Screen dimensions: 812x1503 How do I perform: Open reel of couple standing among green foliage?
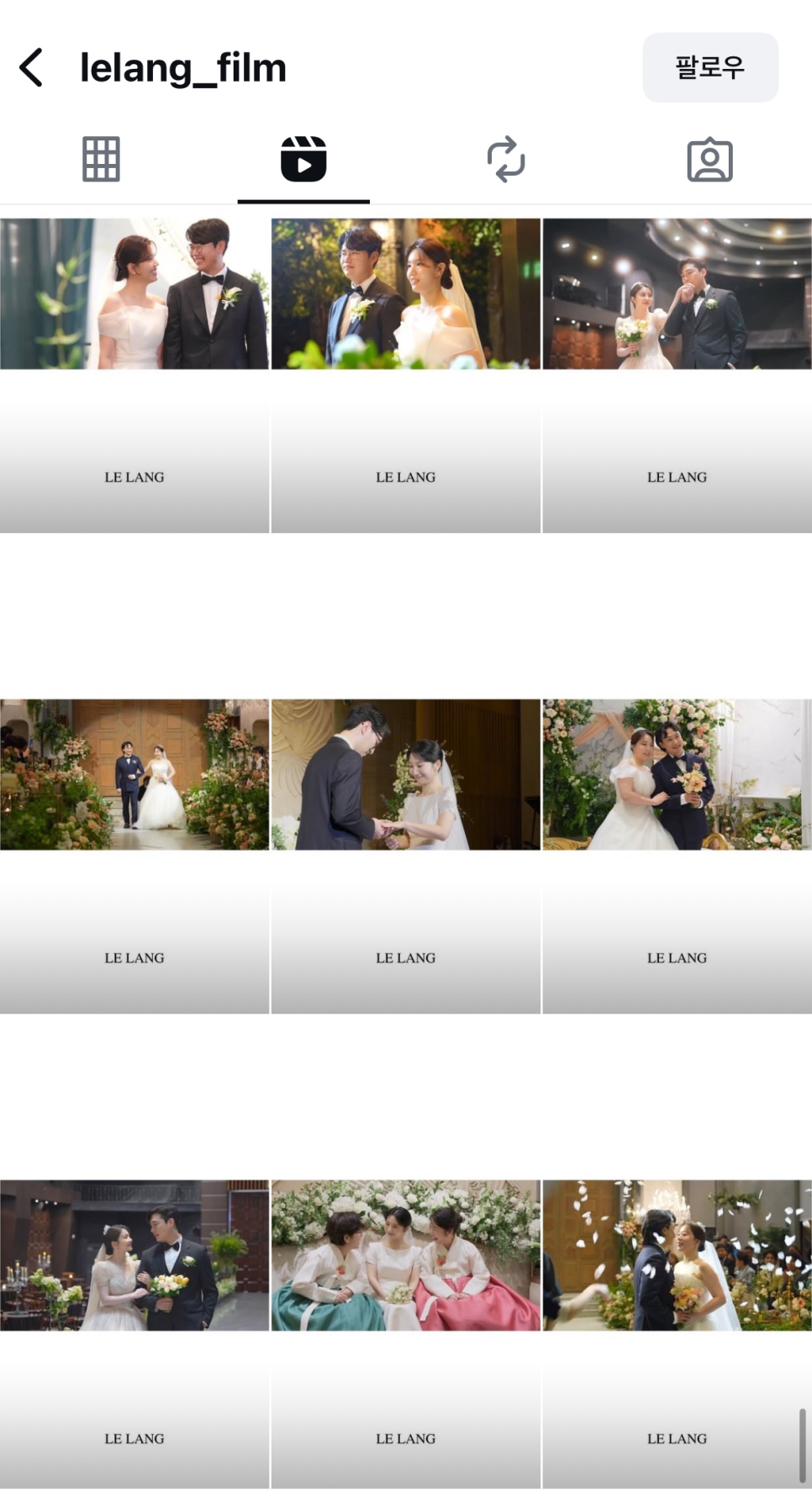coord(405,375)
